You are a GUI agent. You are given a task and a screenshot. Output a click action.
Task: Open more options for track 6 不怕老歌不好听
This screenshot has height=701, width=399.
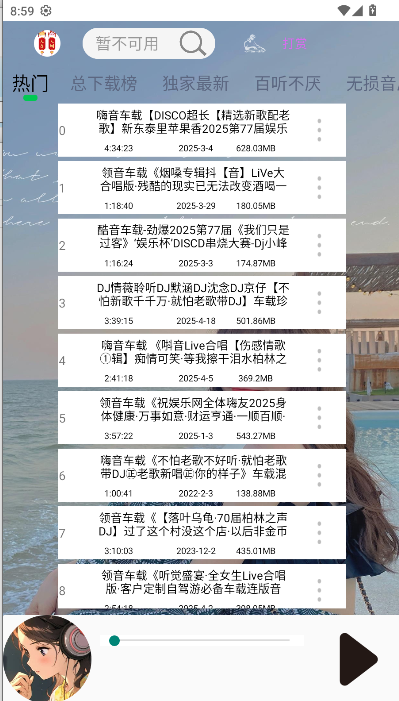(319, 475)
